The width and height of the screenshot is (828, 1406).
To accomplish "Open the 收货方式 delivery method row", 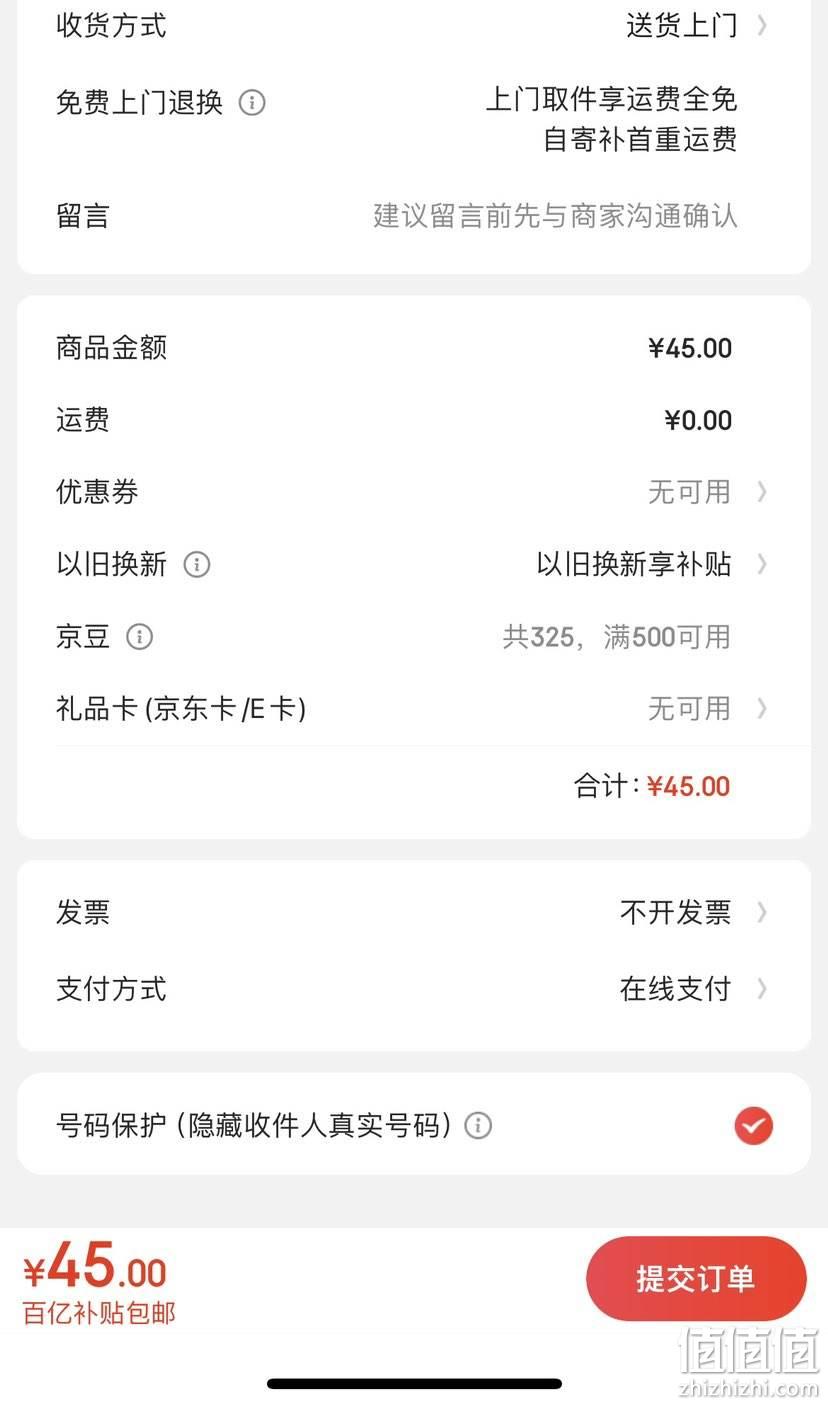I will 414,25.
